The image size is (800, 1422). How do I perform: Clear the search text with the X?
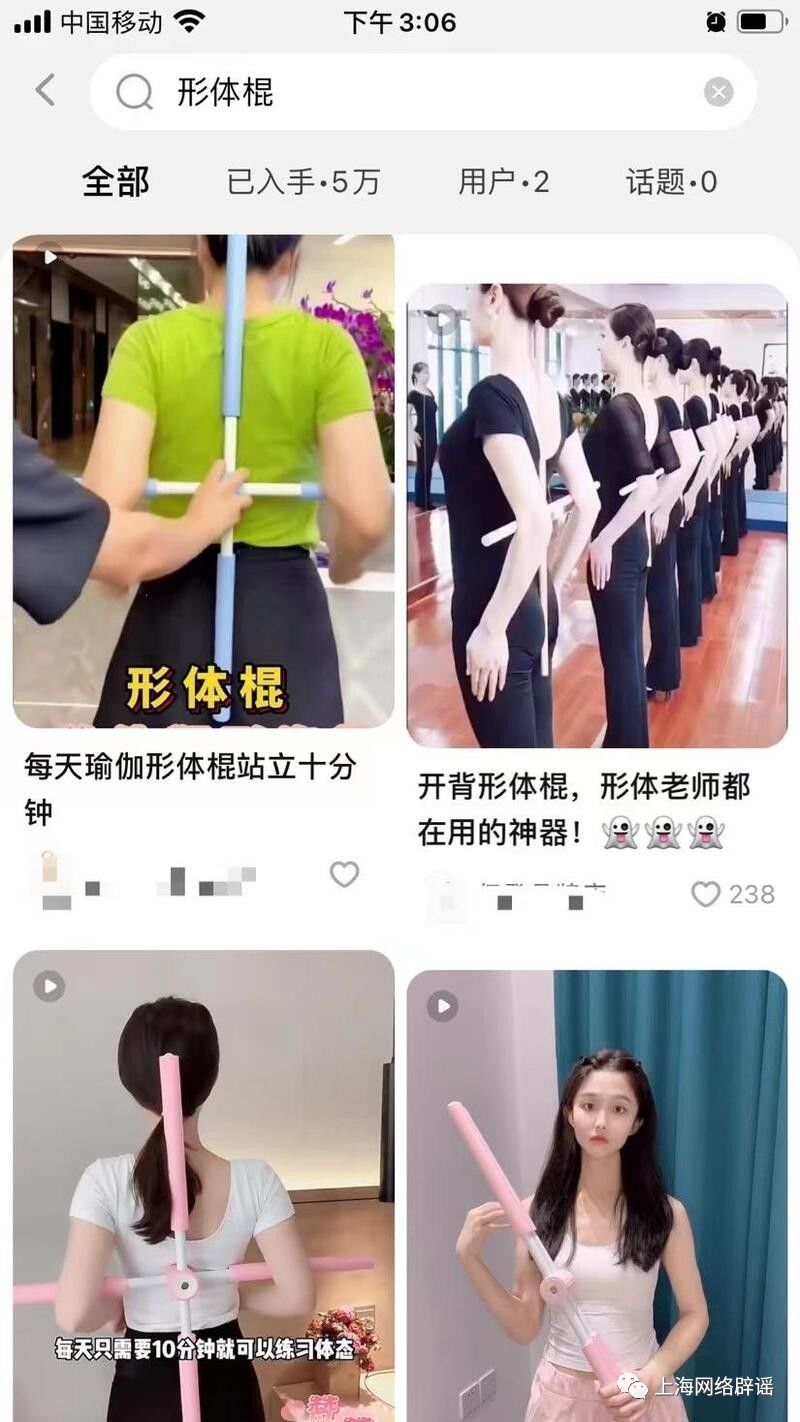click(x=718, y=92)
